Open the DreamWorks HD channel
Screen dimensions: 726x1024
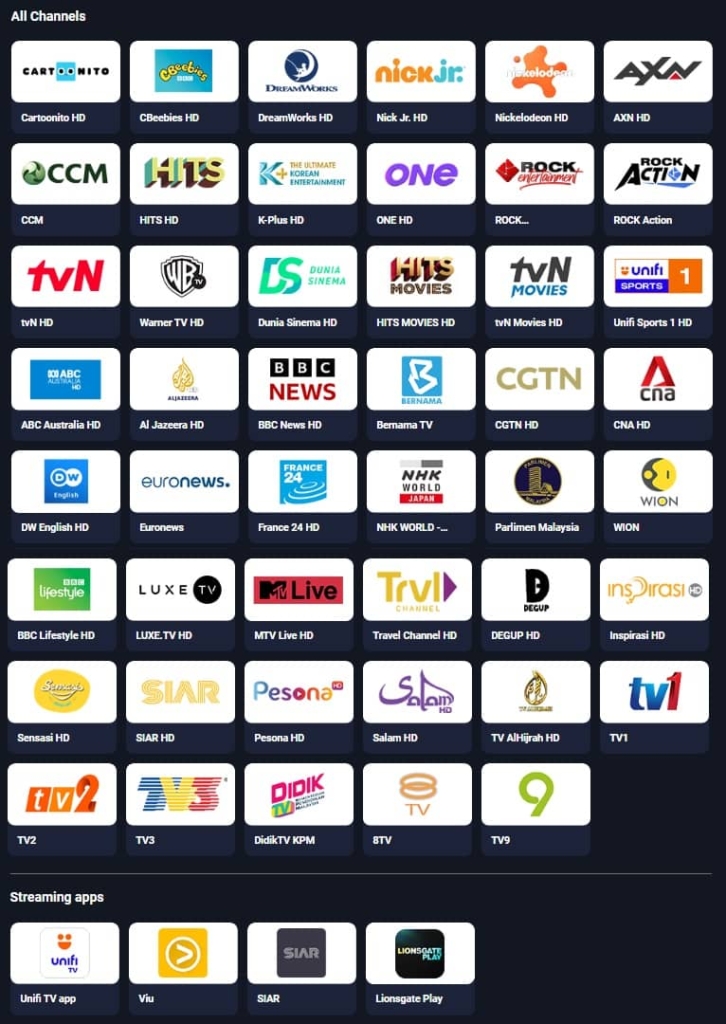pos(302,72)
